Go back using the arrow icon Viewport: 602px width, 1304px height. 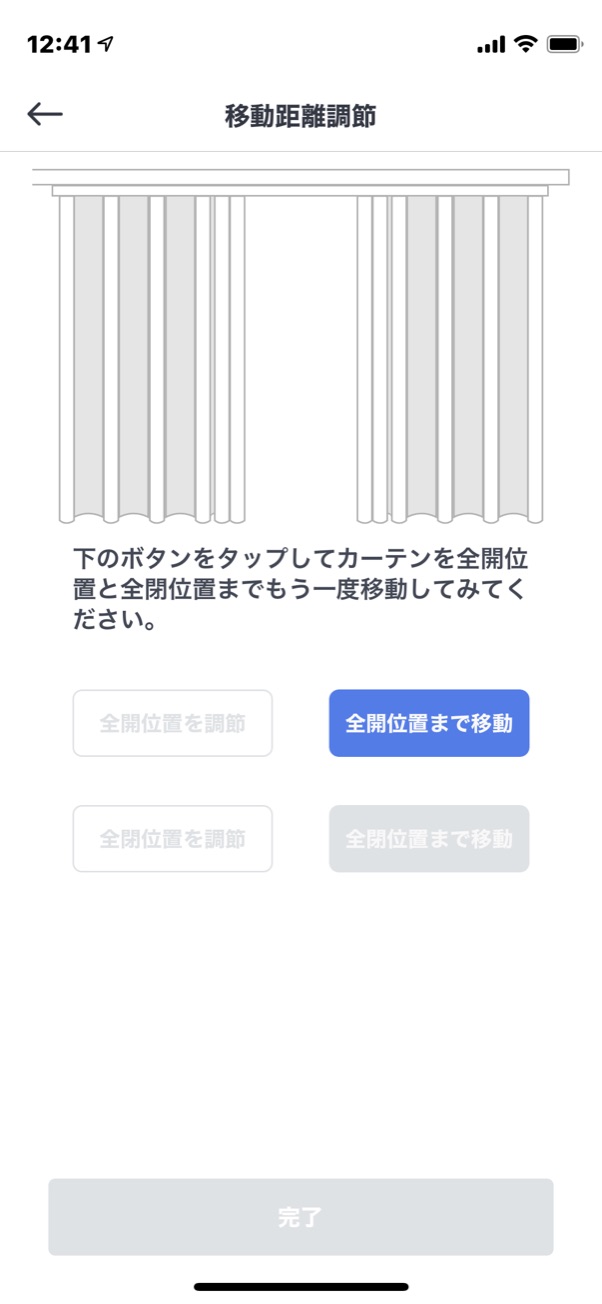(45, 115)
